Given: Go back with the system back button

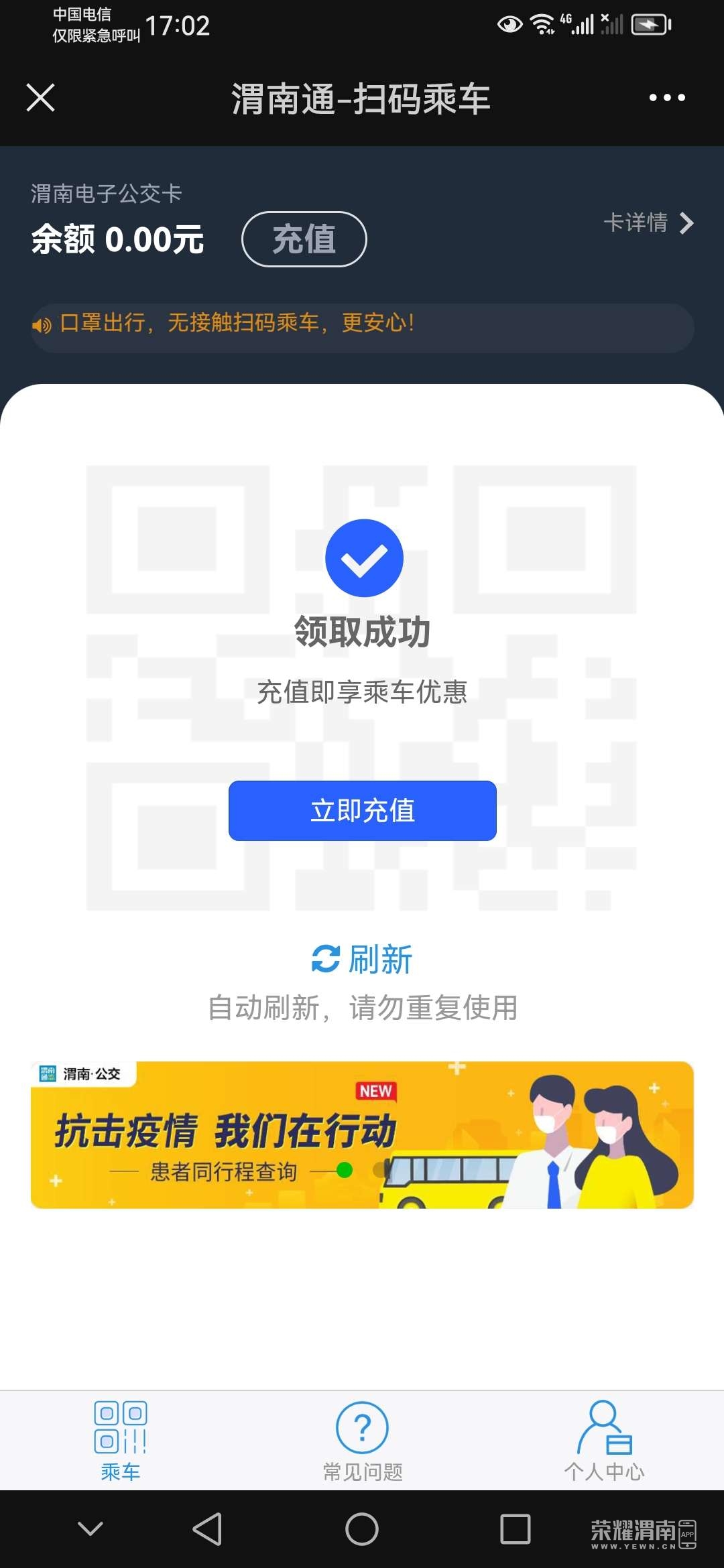Looking at the screenshot, I should coord(207,1529).
